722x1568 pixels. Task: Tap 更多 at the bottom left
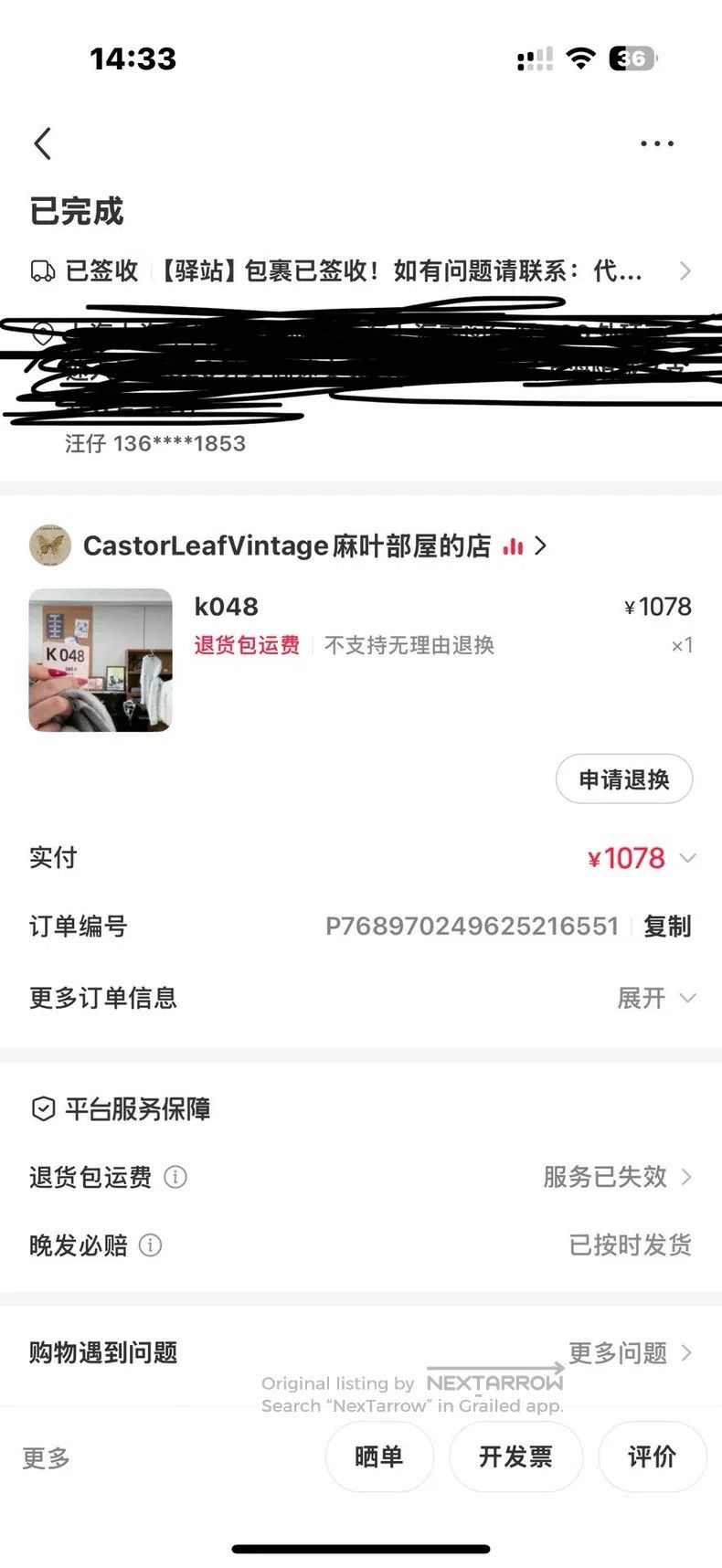pos(46,1457)
